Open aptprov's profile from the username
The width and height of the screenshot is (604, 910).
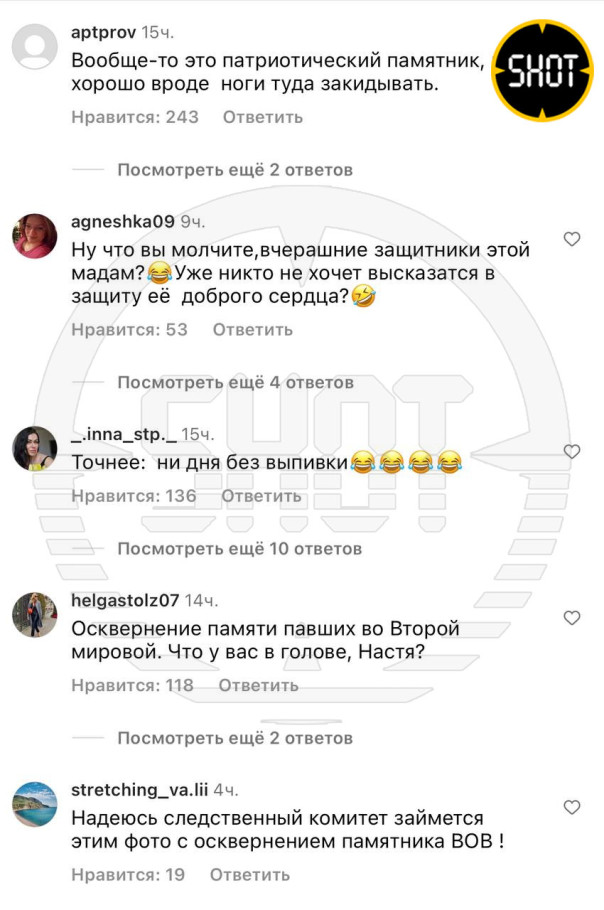[104, 32]
